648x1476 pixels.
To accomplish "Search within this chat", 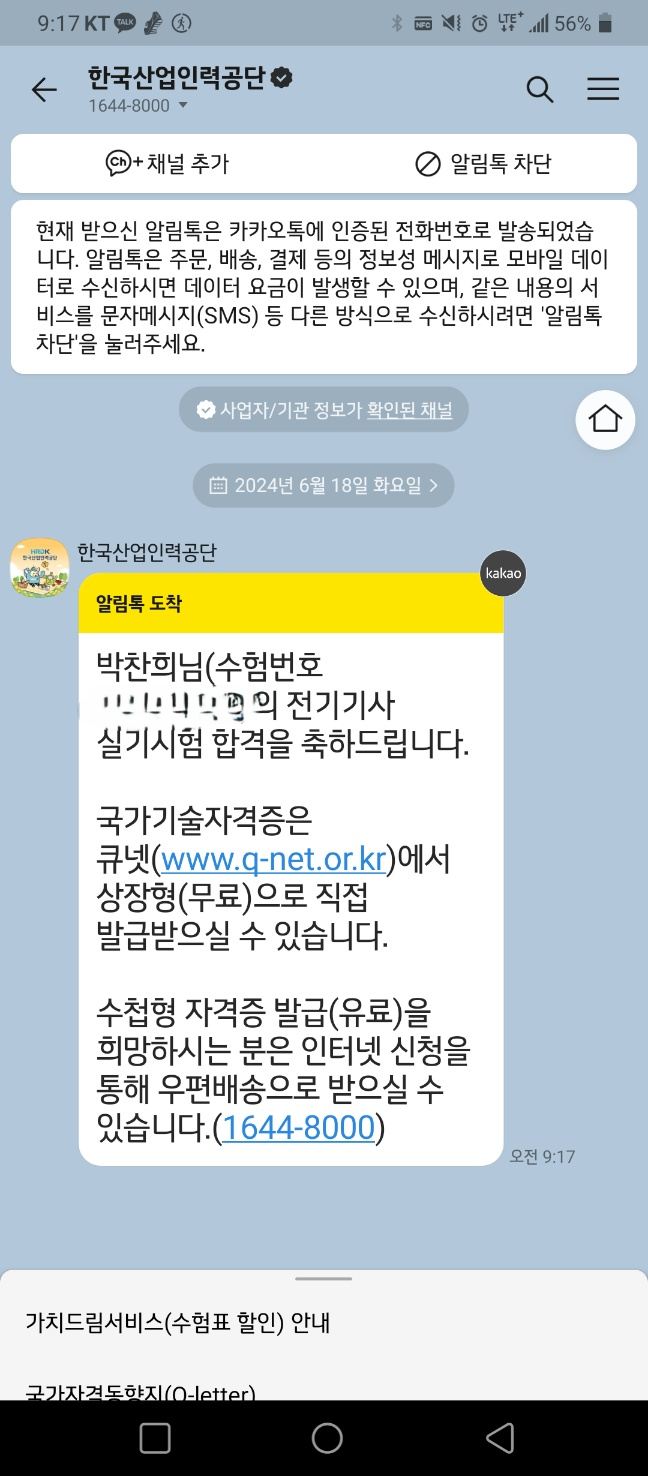I will click(539, 90).
